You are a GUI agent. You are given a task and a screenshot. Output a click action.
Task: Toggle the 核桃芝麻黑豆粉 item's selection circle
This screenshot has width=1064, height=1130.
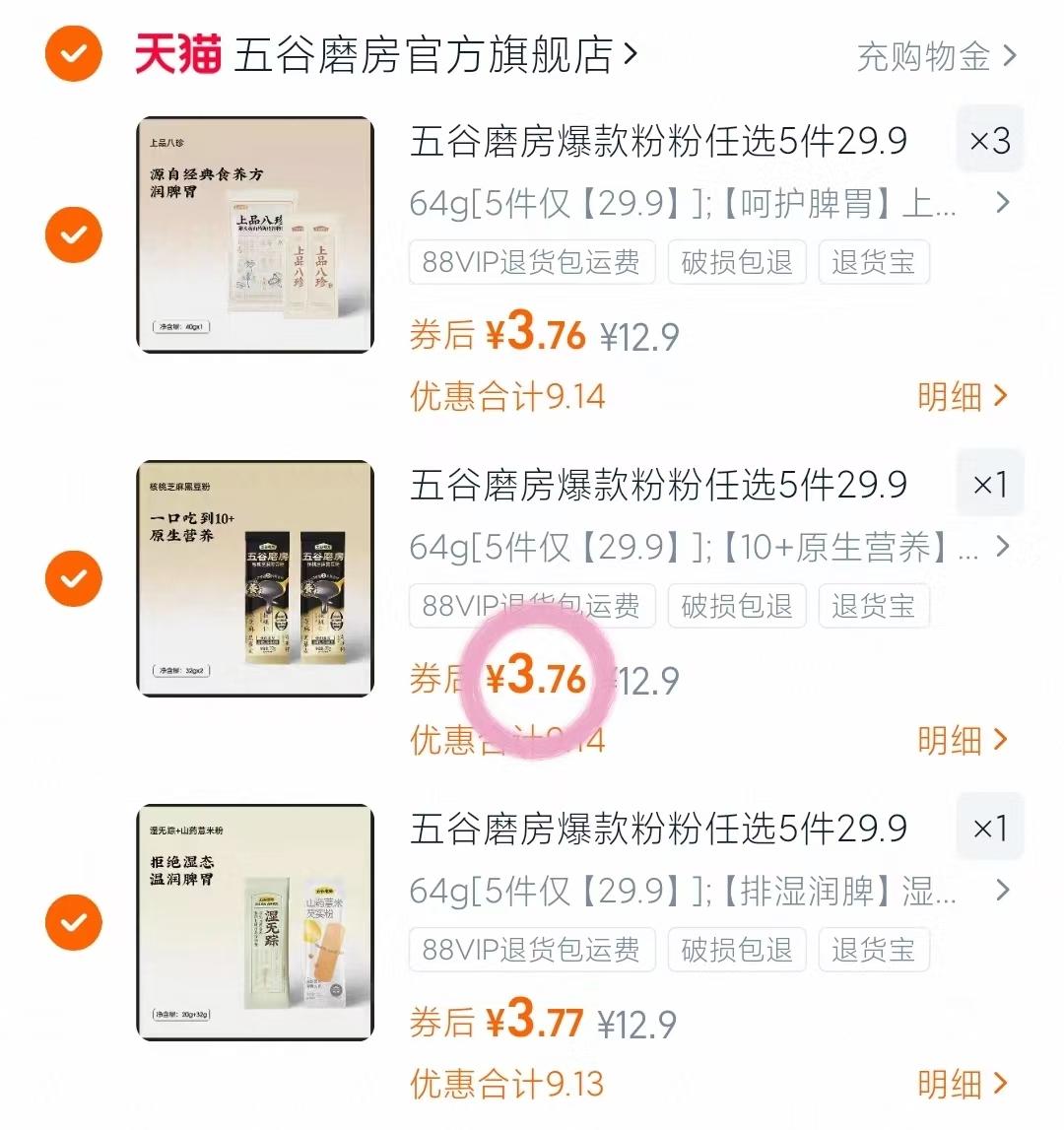pyautogui.click(x=73, y=578)
